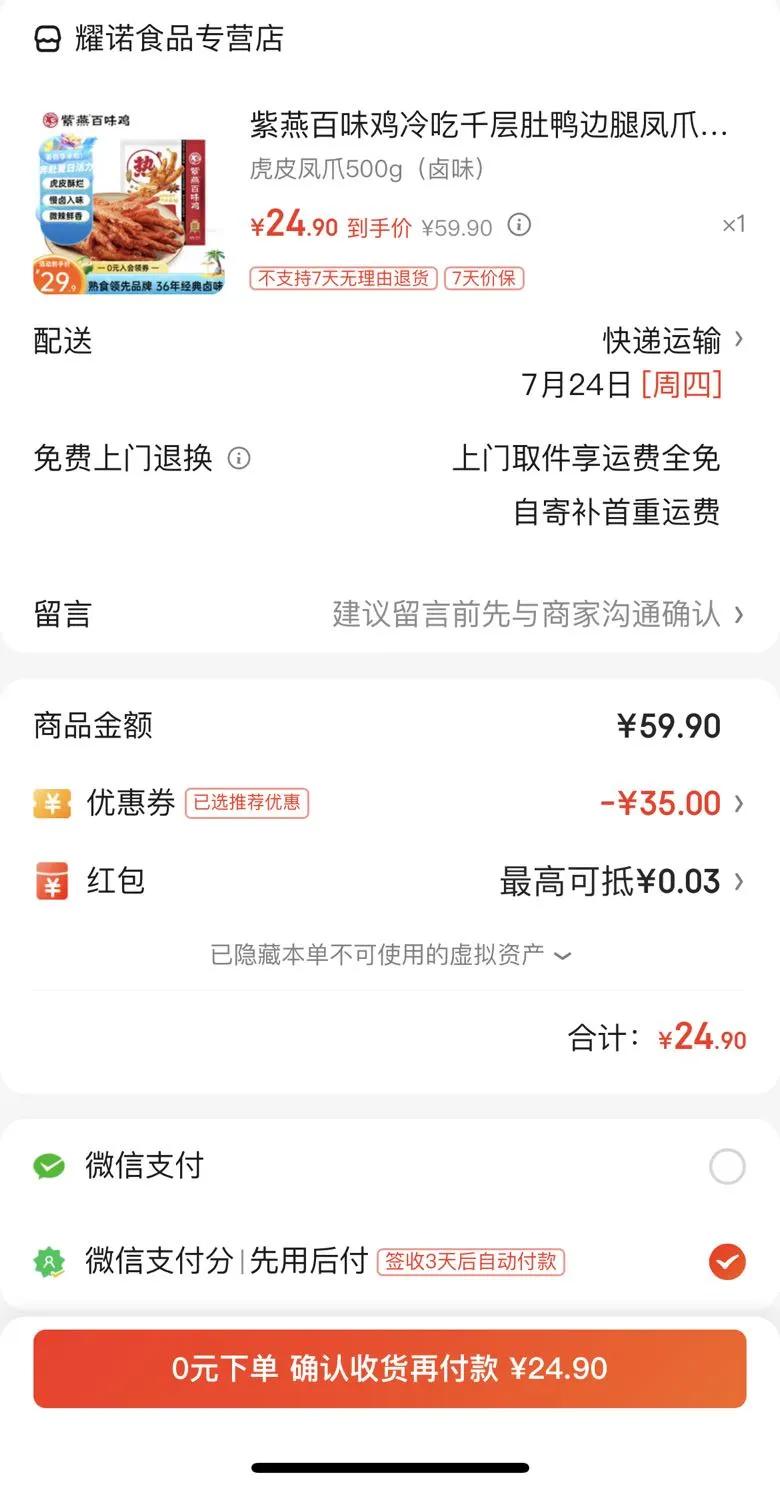Confirm order with 0元下单 button

coord(390,1368)
